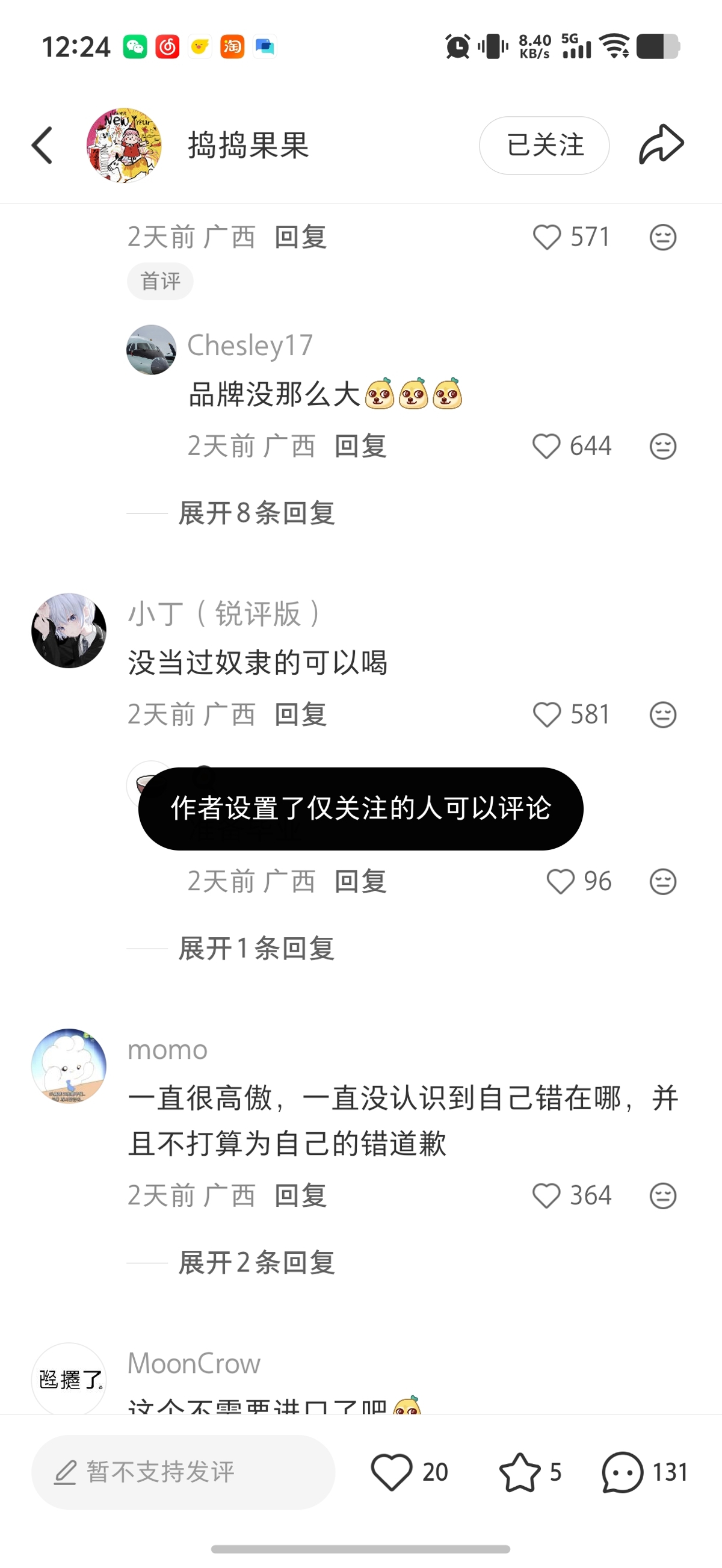Like momo's comment with the heart toggle
The image size is (722, 1568).
coord(547,1195)
